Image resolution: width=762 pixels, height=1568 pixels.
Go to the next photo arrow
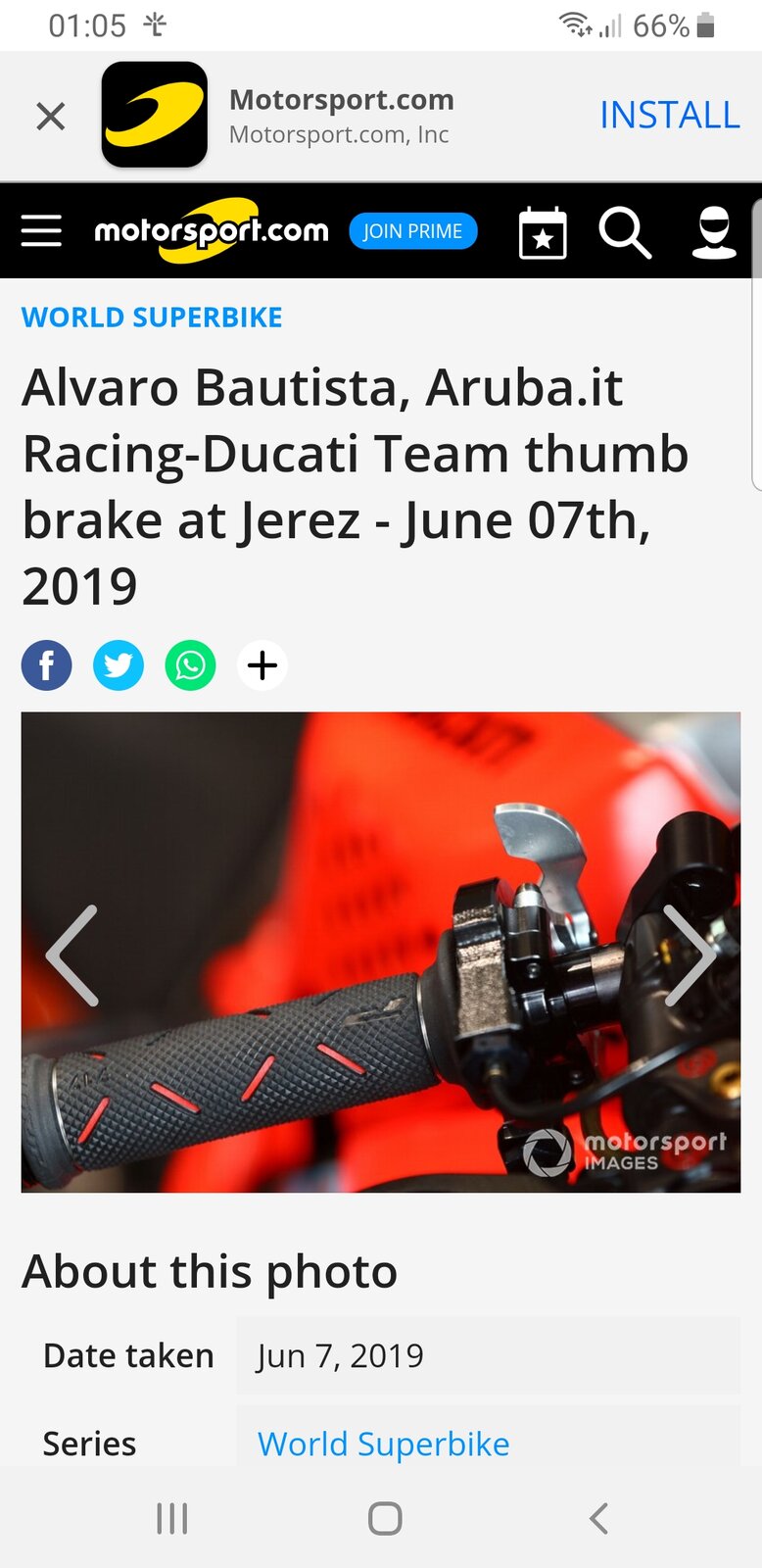pos(690,955)
